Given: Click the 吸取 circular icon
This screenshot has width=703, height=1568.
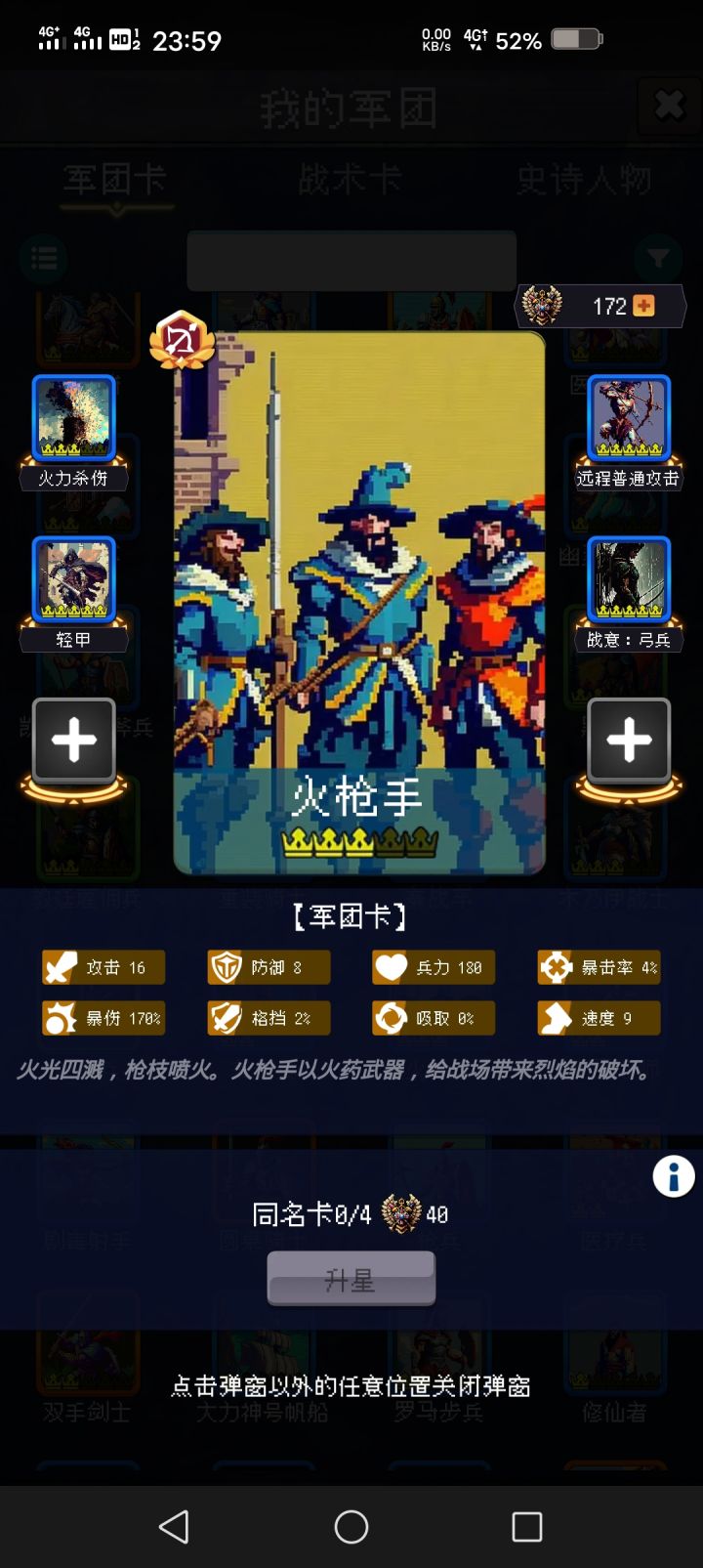Looking at the screenshot, I should [392, 1017].
